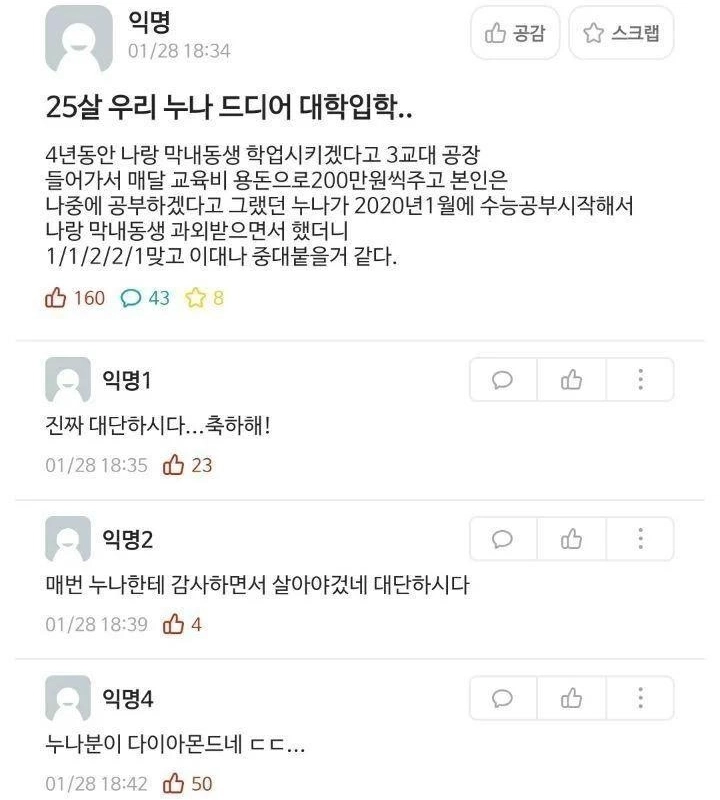Tap the 공감 like button on the post
This screenshot has width=720, height=800.
[515, 34]
